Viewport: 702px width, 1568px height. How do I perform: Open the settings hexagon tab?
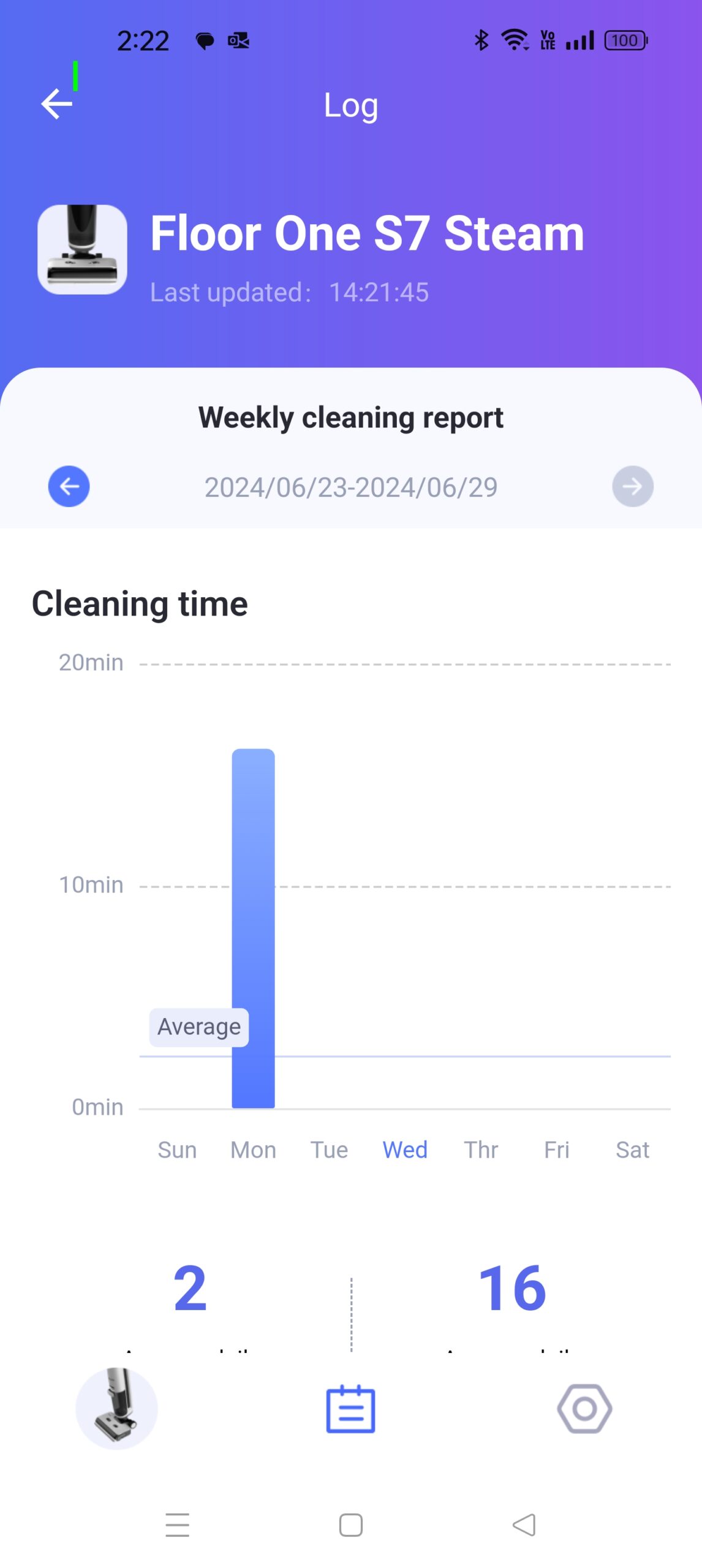point(584,1408)
